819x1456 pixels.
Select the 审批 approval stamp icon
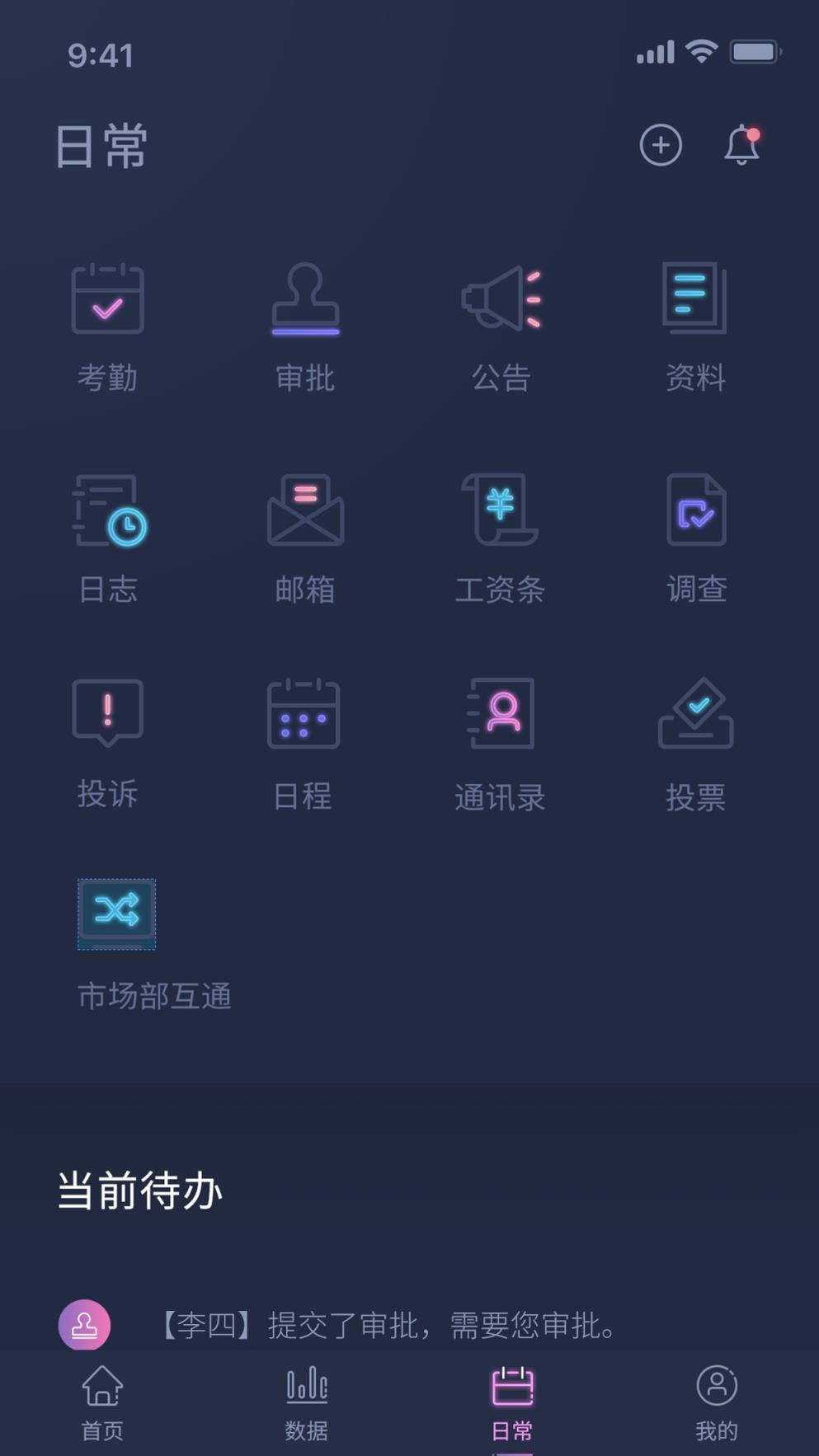[x=305, y=301]
